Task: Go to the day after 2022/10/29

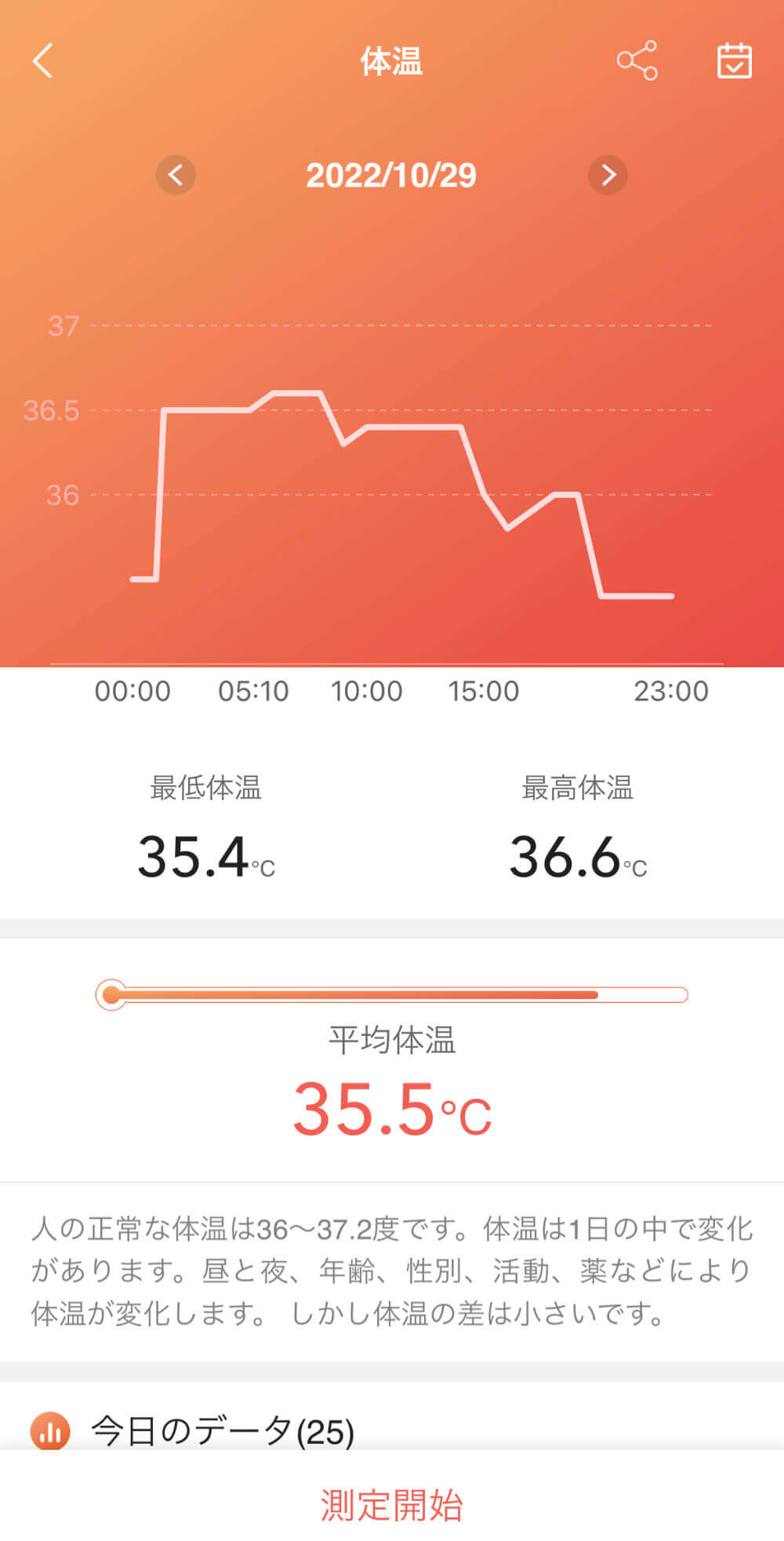Action: pos(608,174)
